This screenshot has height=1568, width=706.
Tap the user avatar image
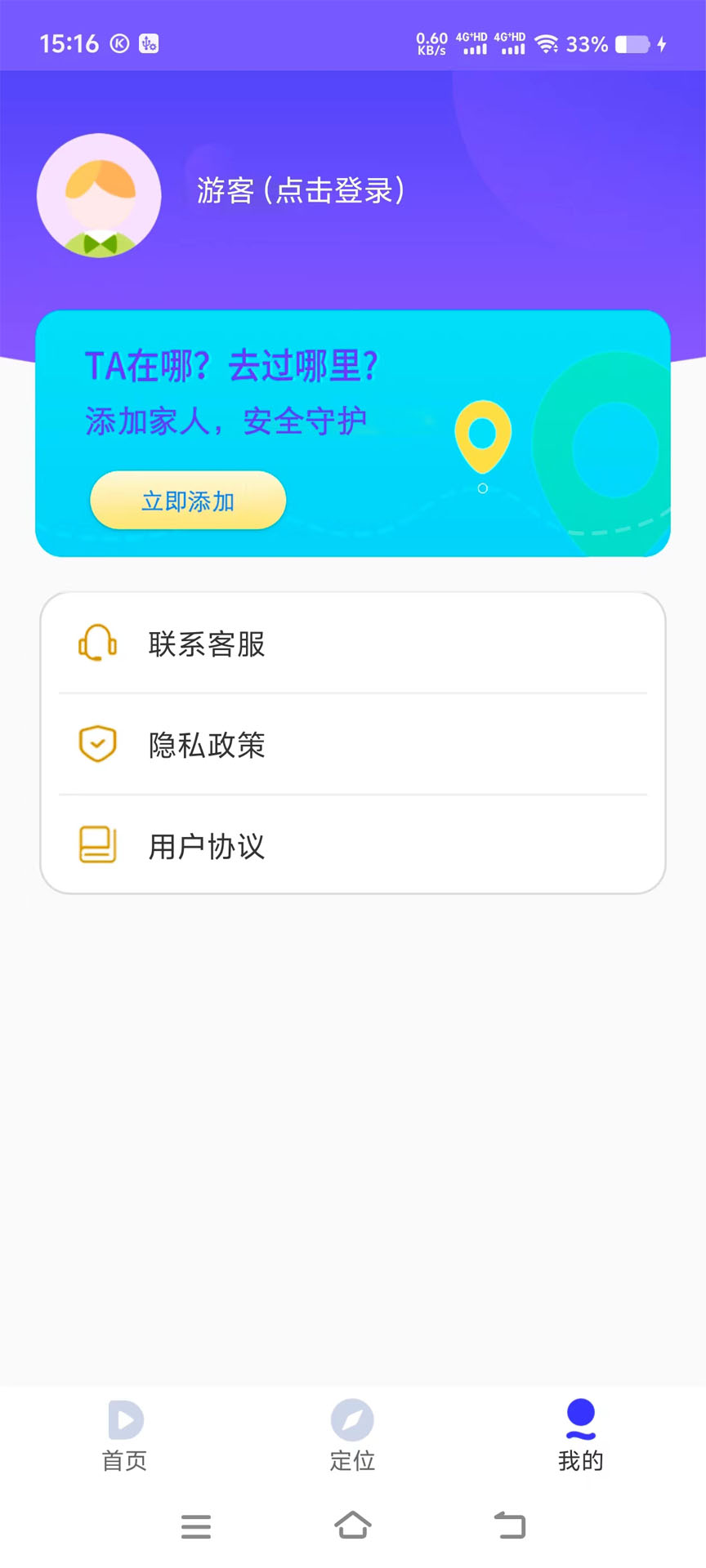[x=99, y=195]
